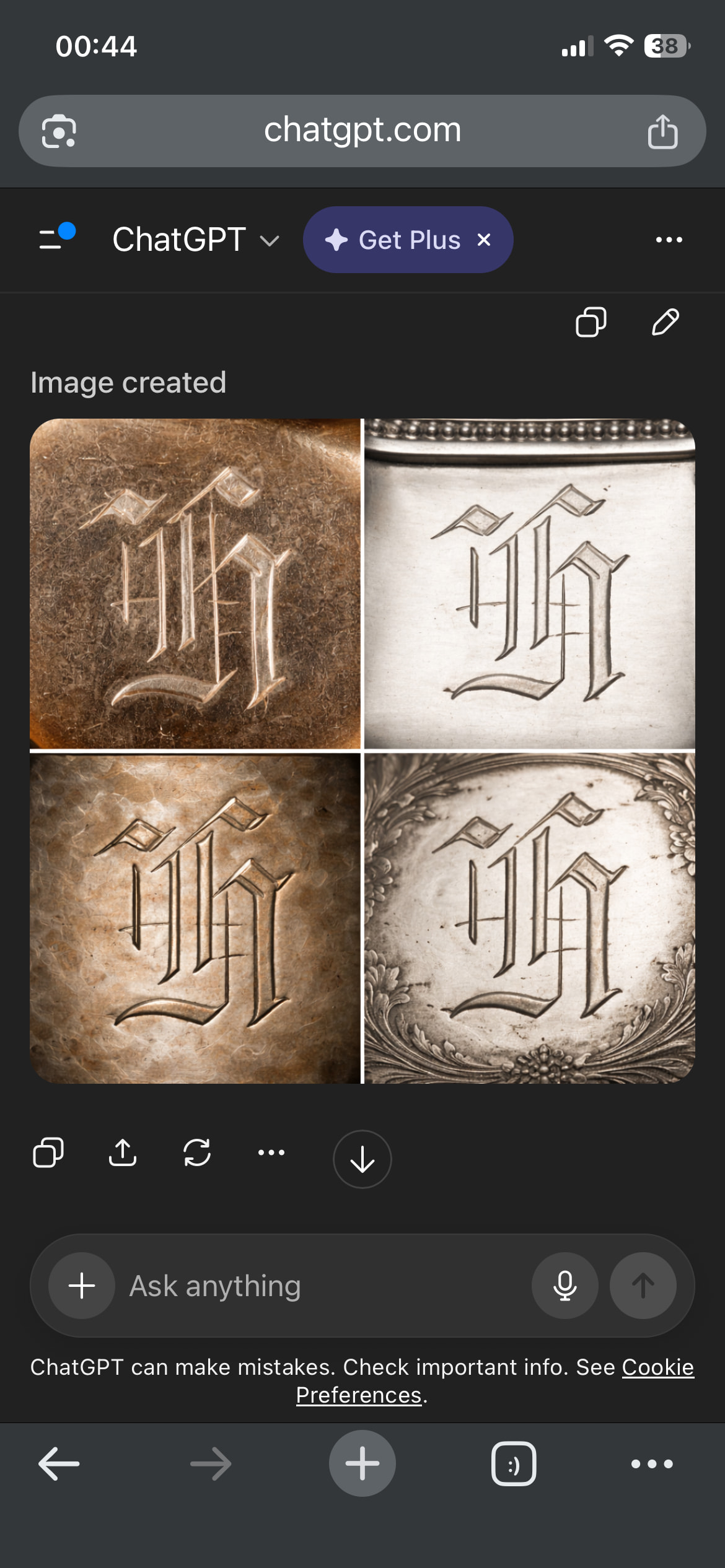Screen dimensions: 725x1568
Task: Copy the message using the top copy icon
Action: (591, 323)
